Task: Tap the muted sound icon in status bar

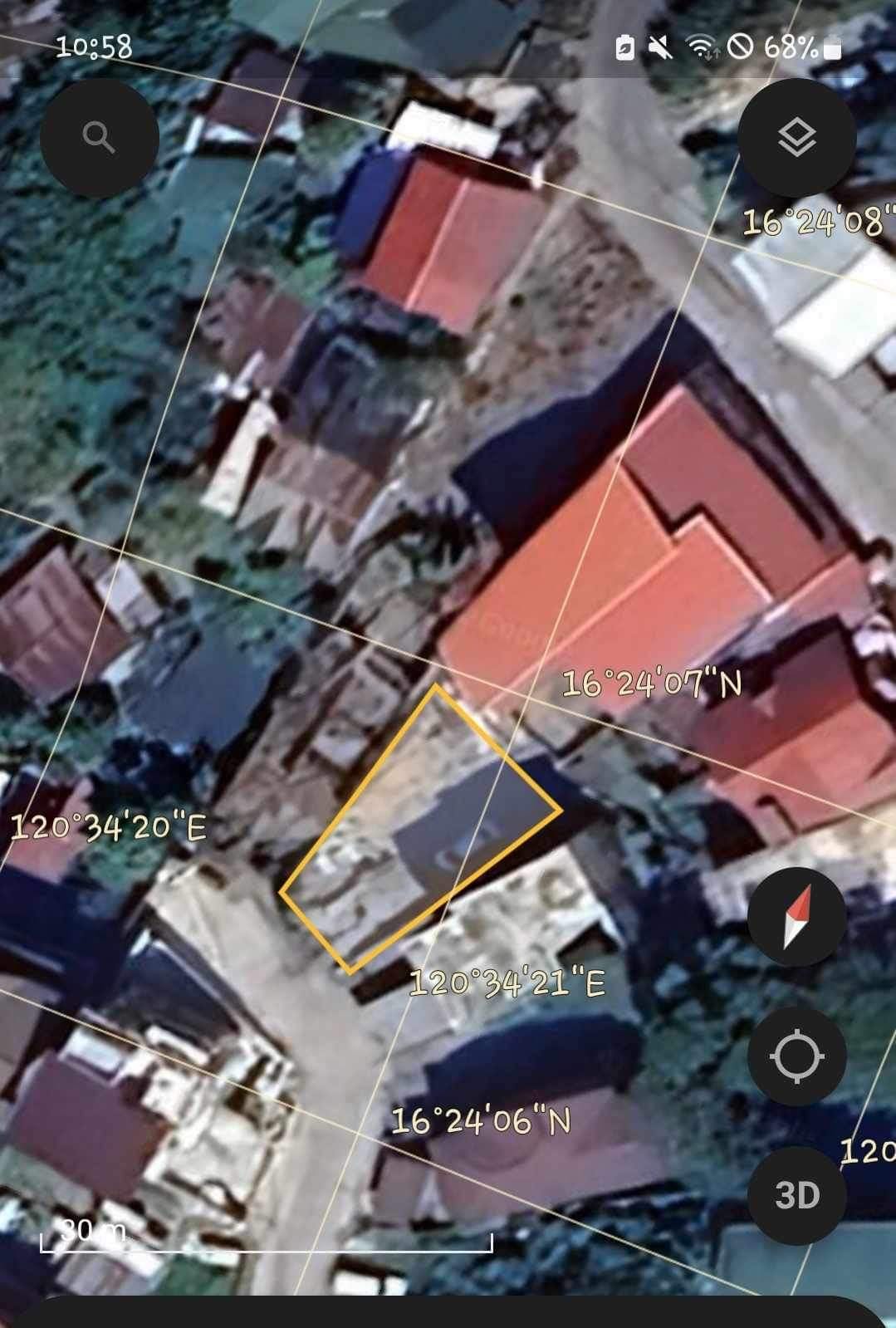Action: coord(660,48)
